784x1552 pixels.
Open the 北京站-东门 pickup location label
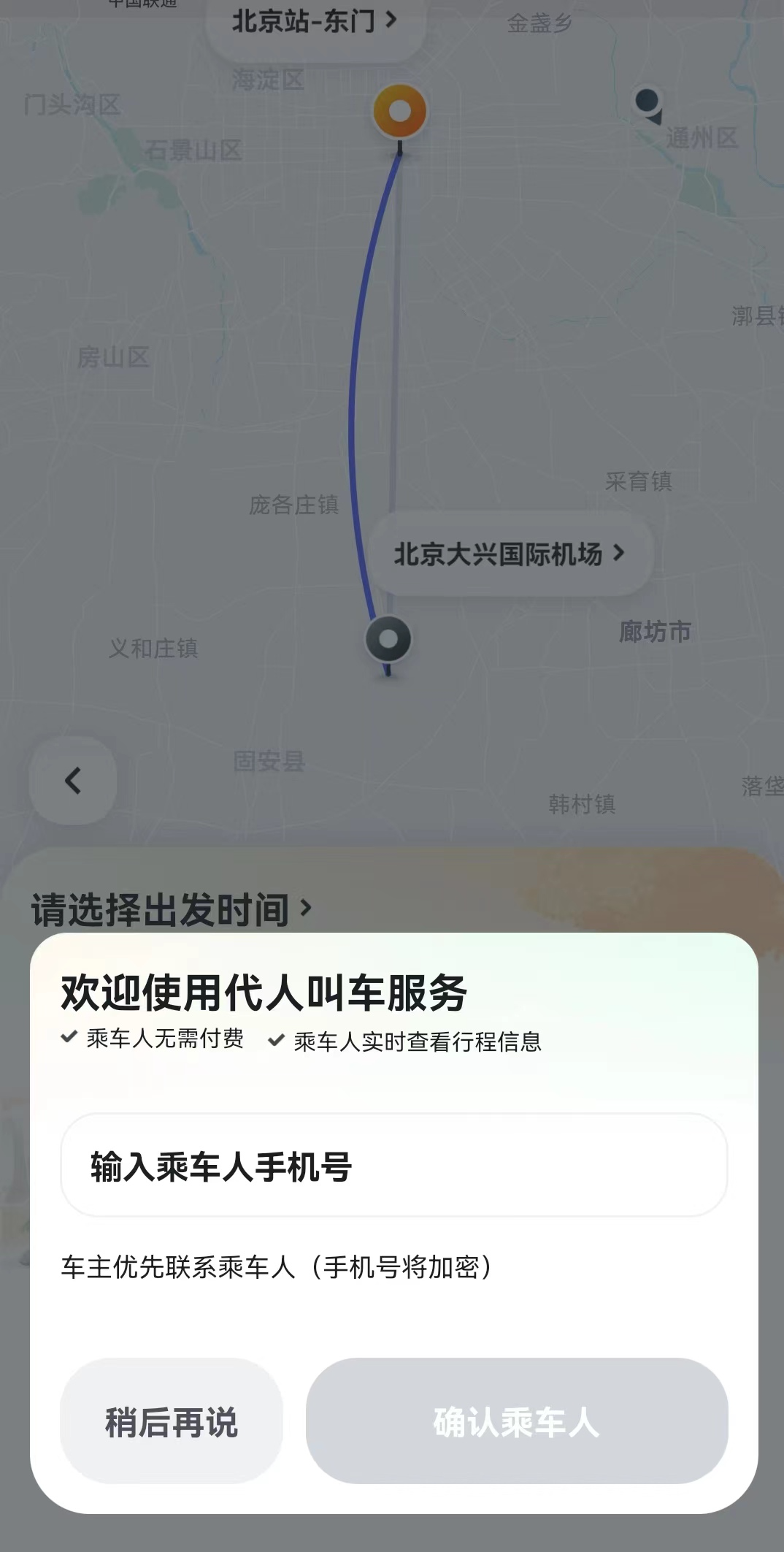click(x=315, y=22)
